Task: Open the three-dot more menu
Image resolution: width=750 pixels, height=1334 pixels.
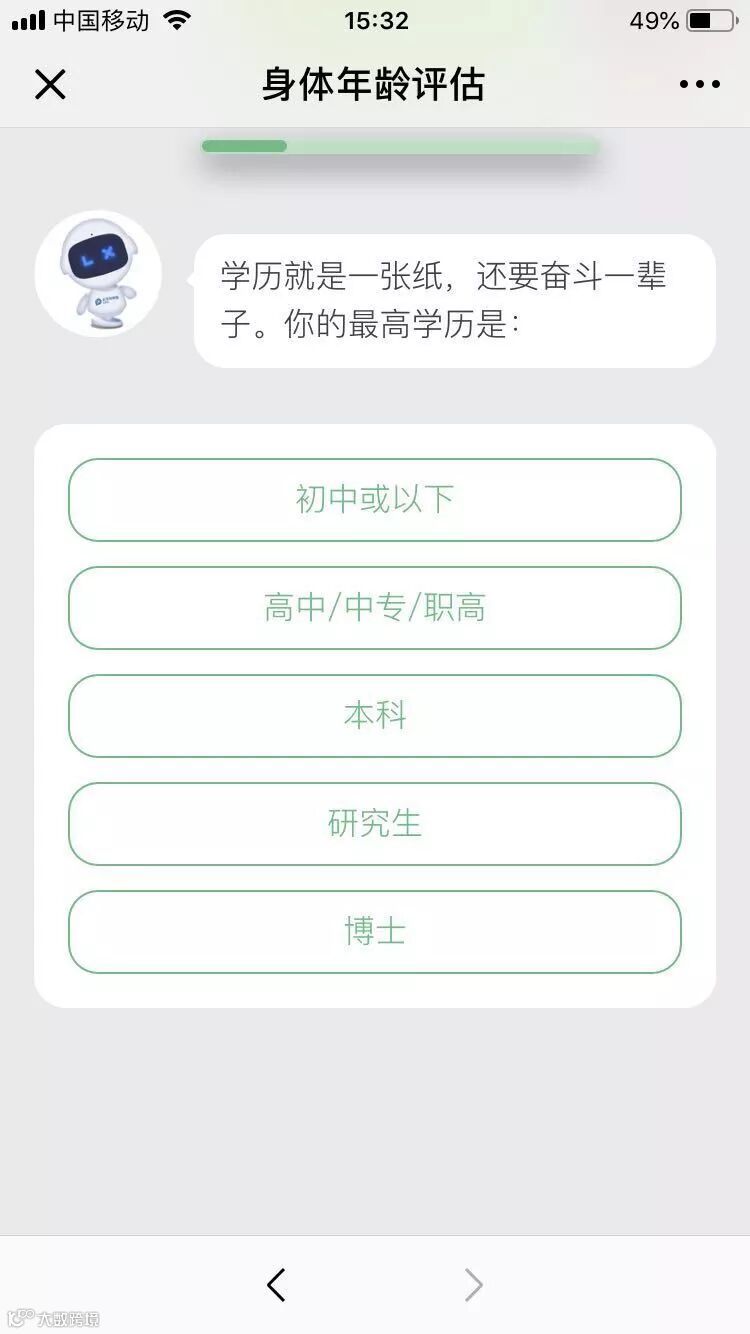Action: 699,85
